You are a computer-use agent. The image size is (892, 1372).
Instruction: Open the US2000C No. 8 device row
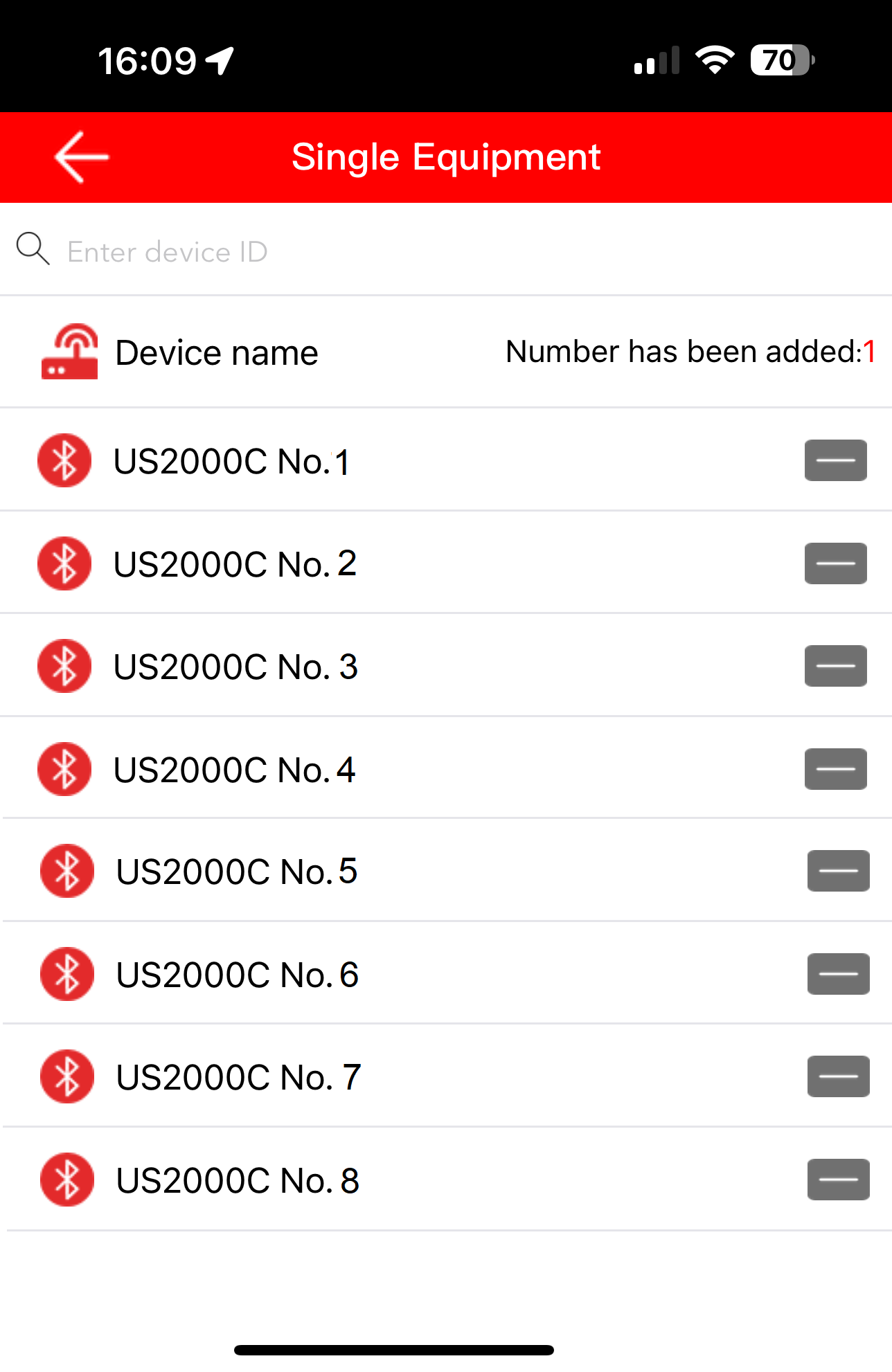point(237,1180)
